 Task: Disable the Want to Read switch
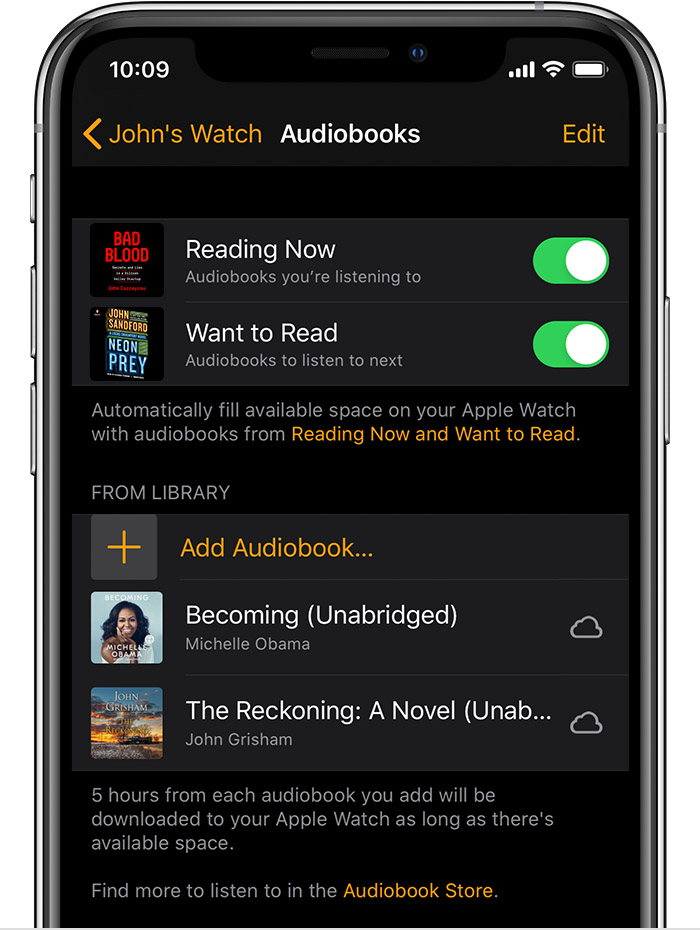pos(570,344)
